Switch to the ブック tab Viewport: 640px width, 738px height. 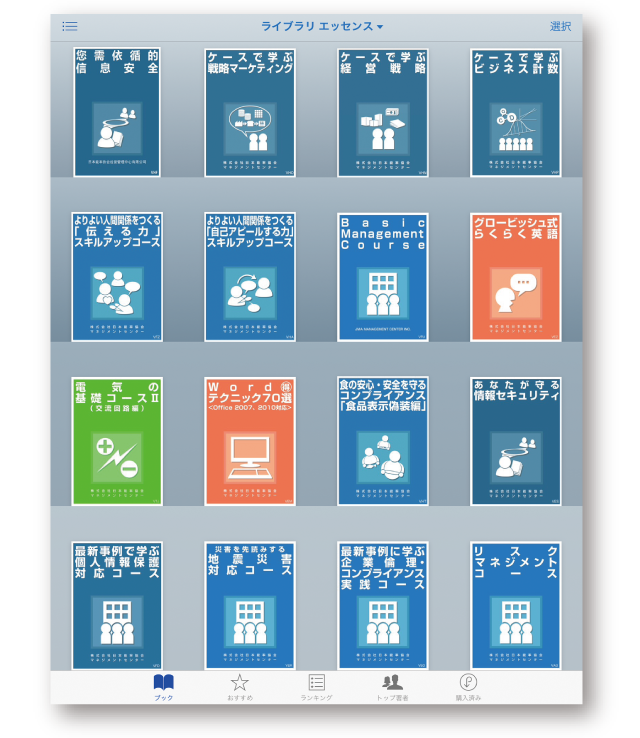click(x=163, y=687)
